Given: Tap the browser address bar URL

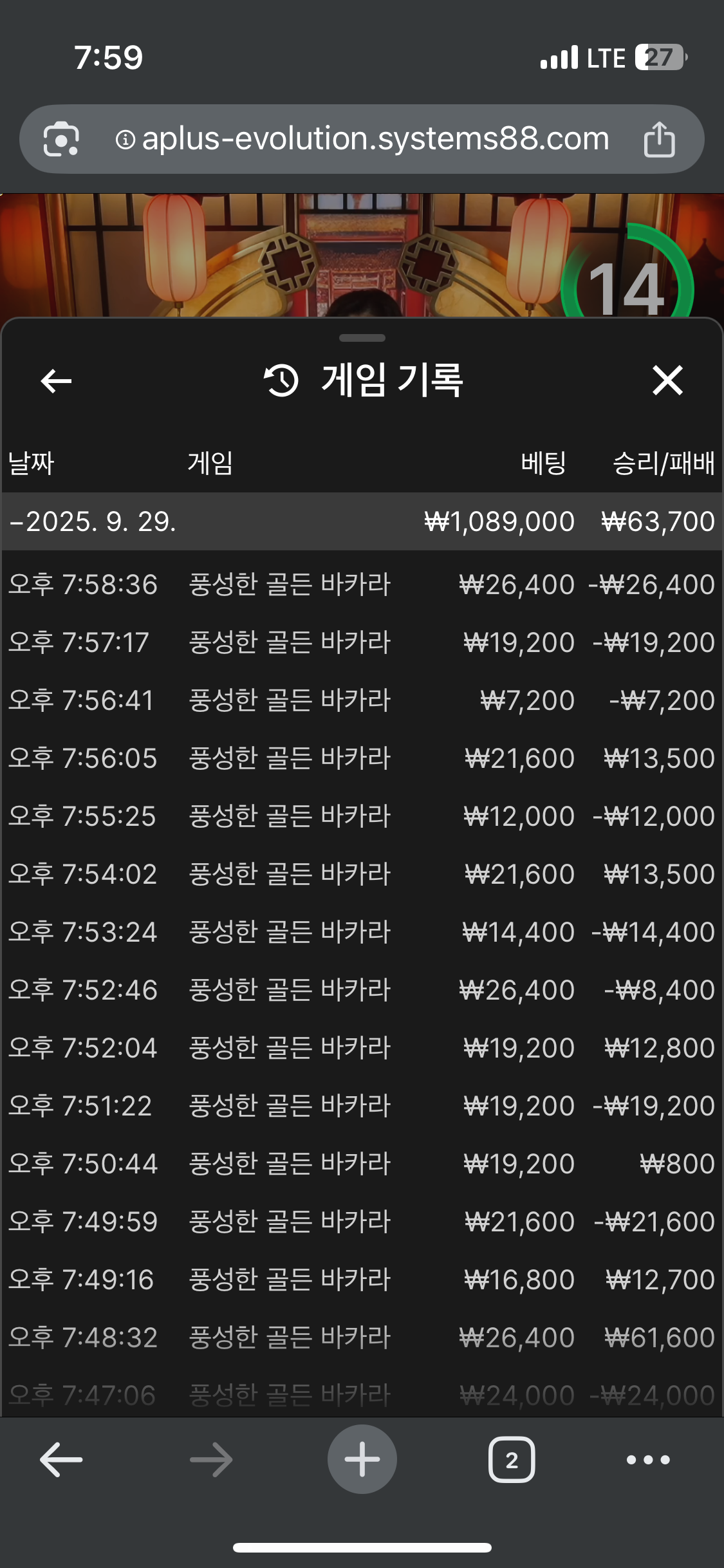Looking at the screenshot, I should click(x=375, y=139).
